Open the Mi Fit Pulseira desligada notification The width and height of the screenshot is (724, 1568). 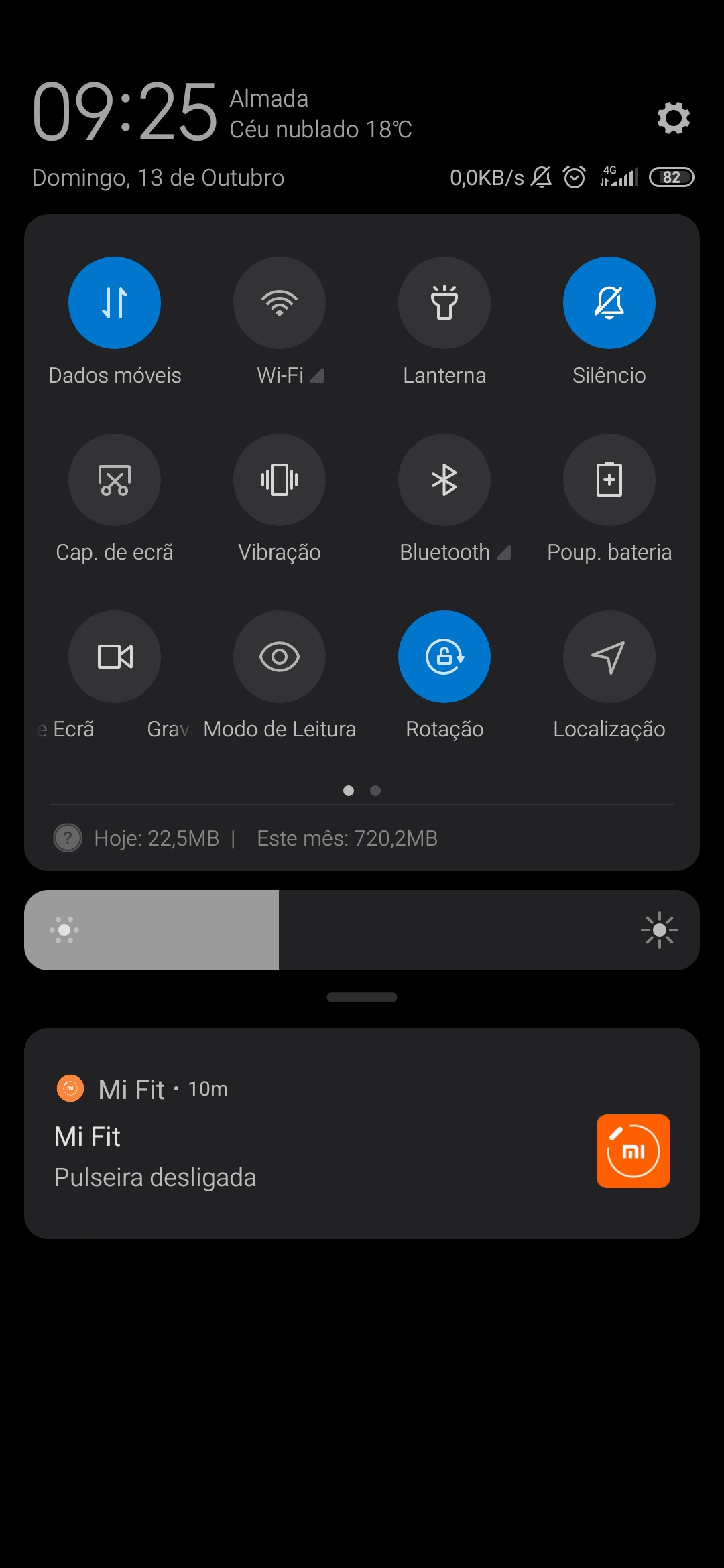[x=362, y=1133]
